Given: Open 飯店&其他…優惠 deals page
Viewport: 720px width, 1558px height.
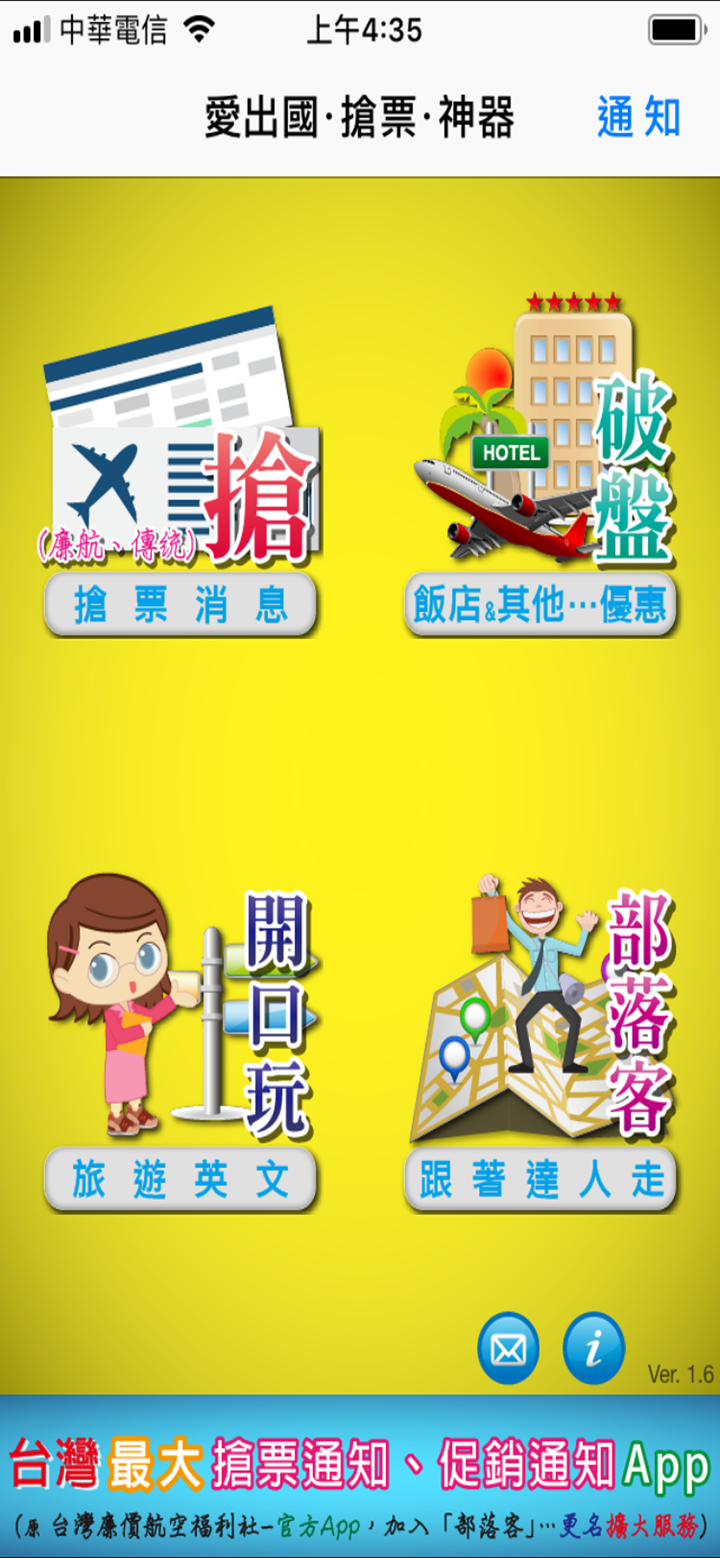Looking at the screenshot, I should click(x=540, y=603).
